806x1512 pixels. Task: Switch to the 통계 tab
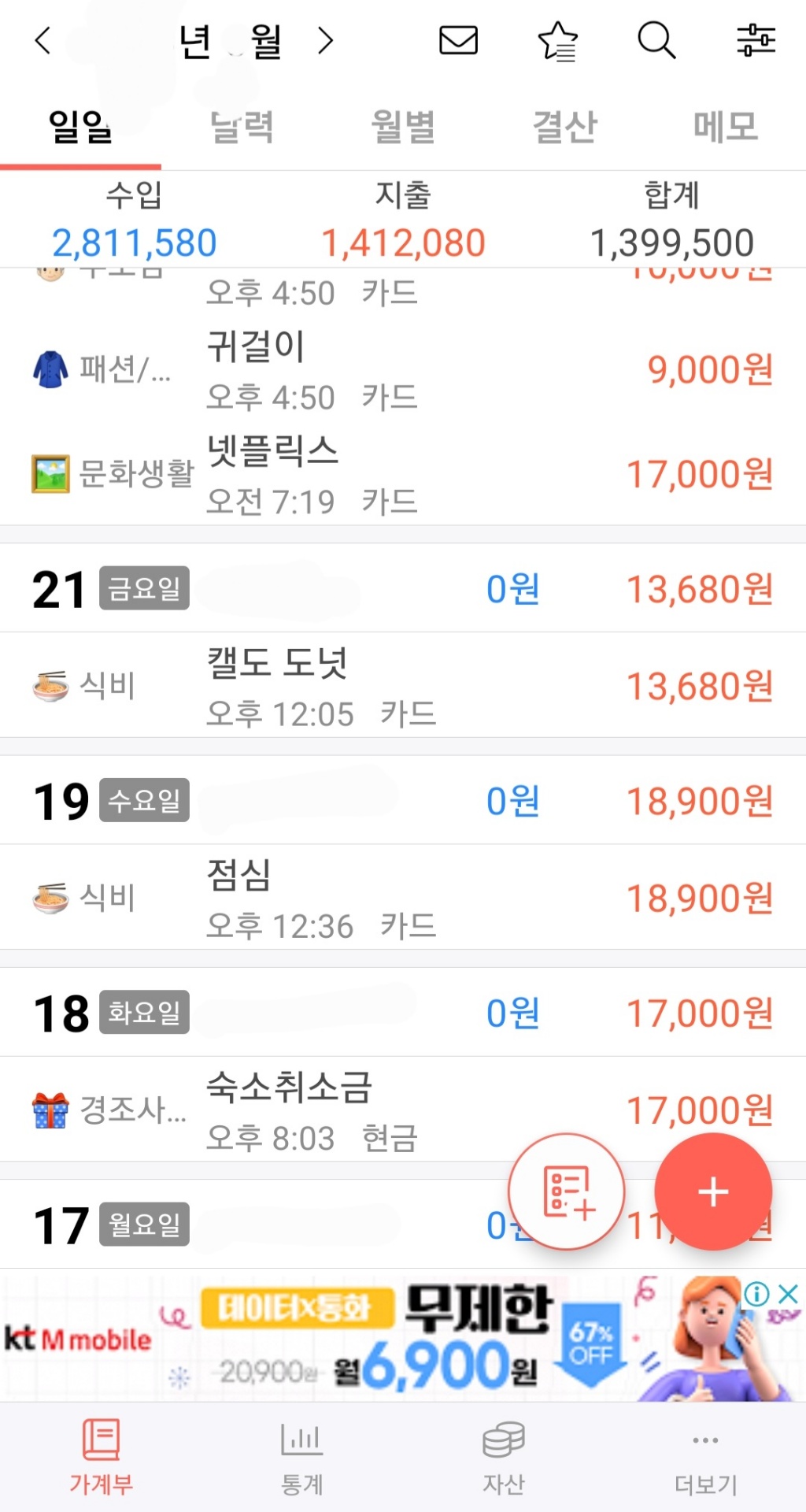(302, 1457)
